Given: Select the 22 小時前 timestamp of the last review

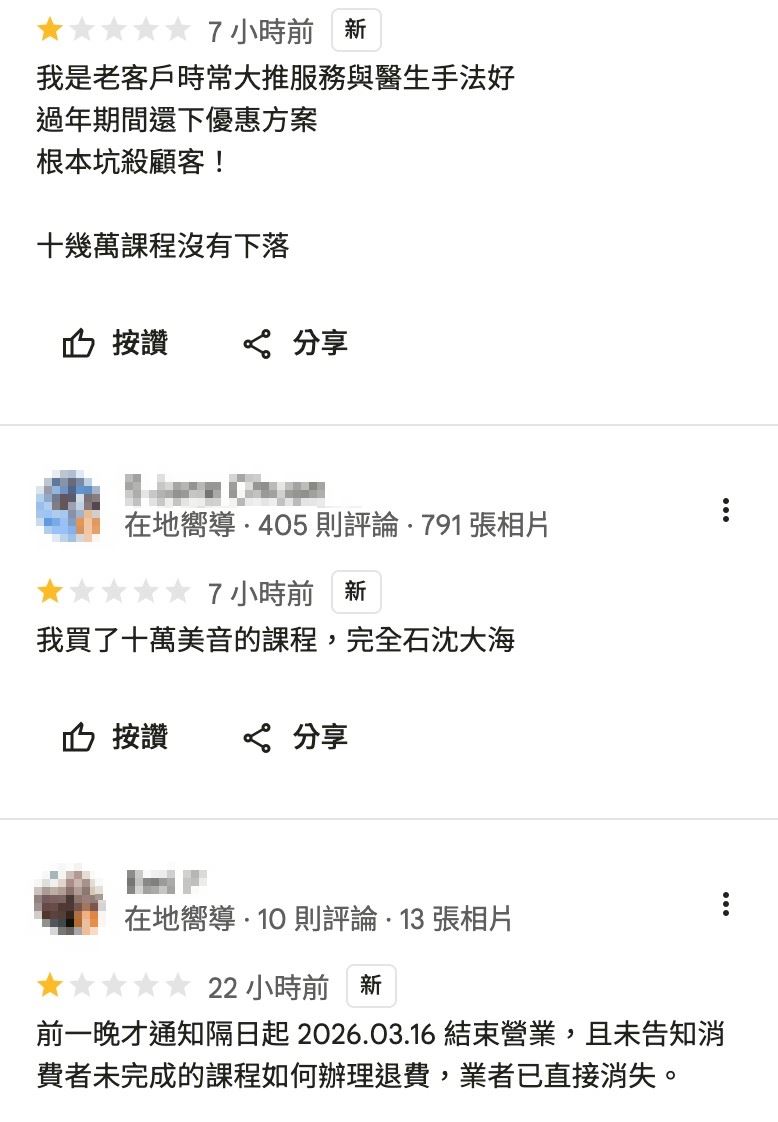Looking at the screenshot, I should [x=268, y=987].
